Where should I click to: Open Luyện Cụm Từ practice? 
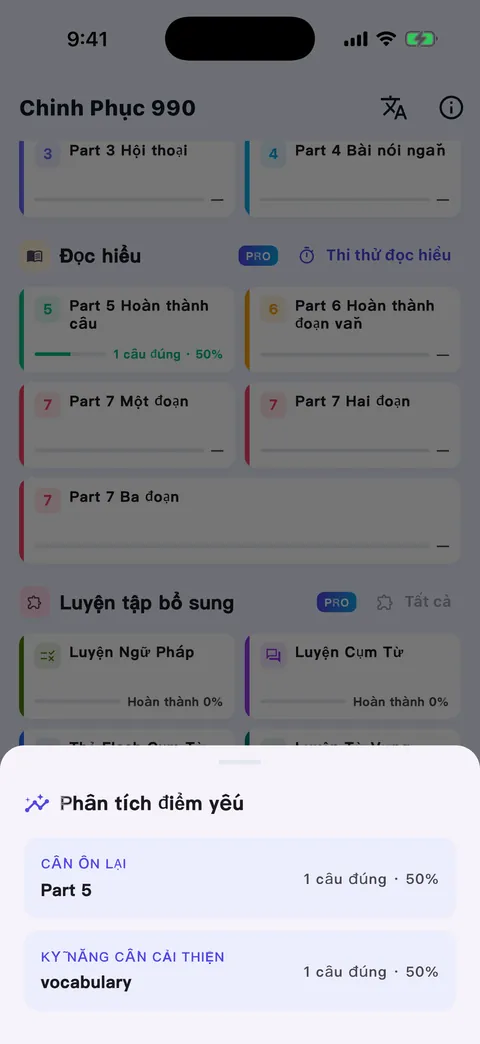353,676
